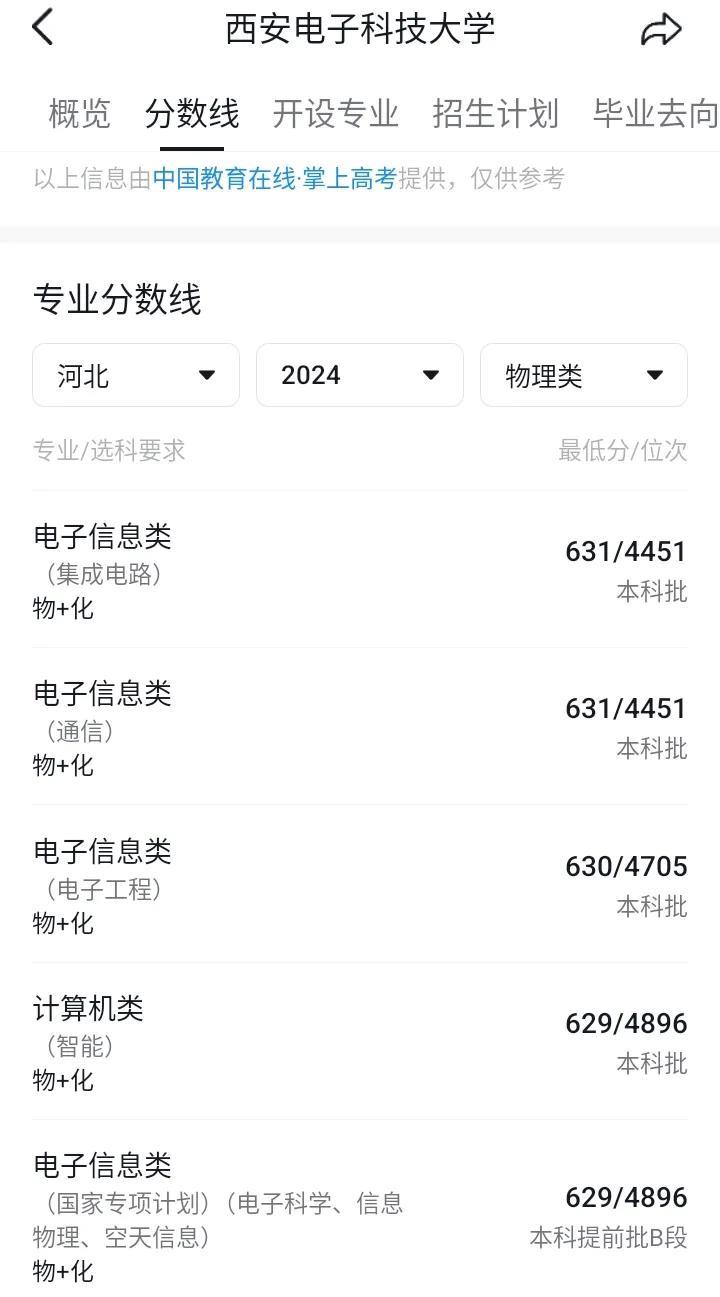This screenshot has width=720, height=1297.
Task: Open the 毕业去向 tab
Action: coord(656,114)
